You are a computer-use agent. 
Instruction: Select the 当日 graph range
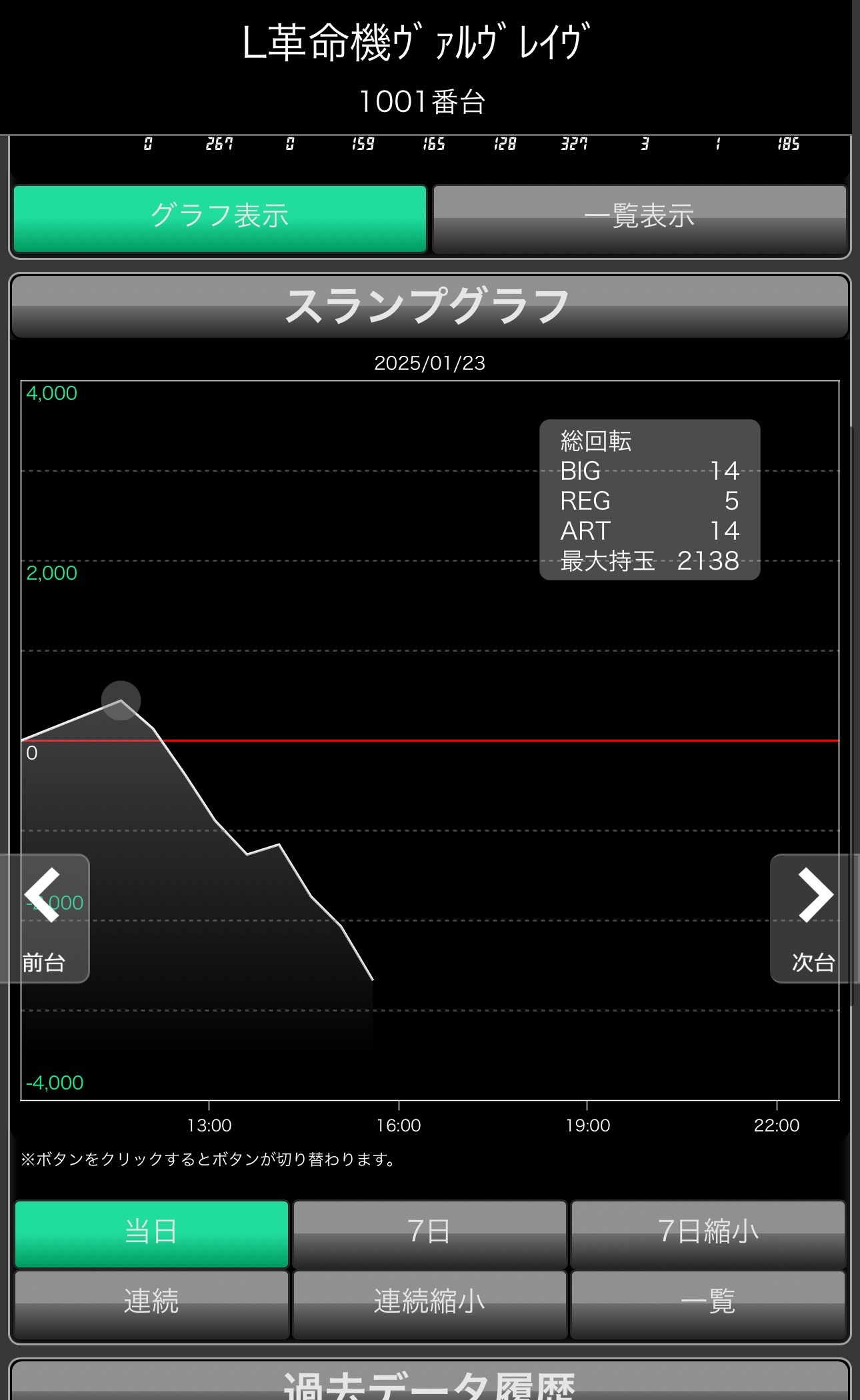click(151, 1233)
